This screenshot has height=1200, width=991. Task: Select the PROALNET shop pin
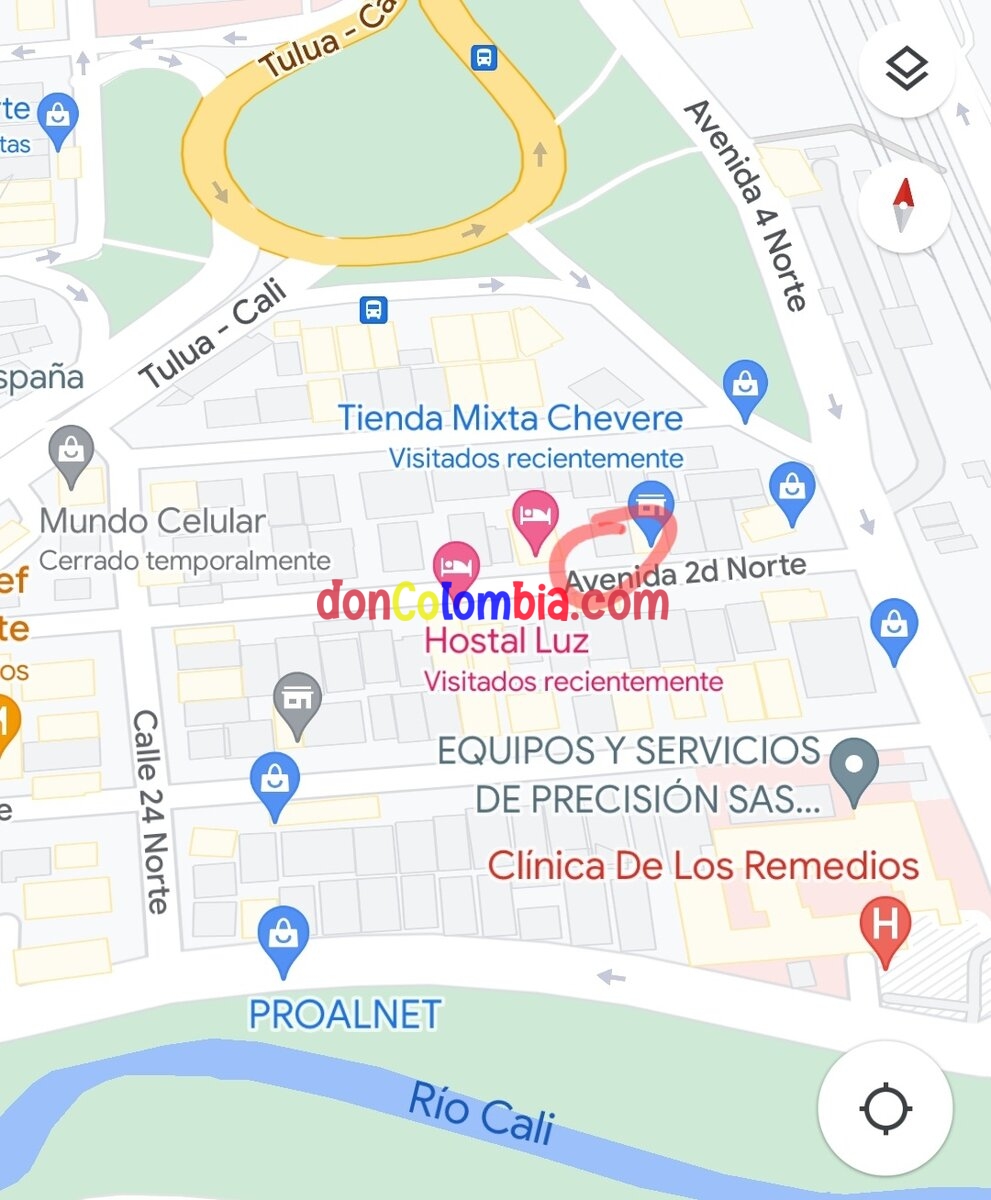pos(283,937)
